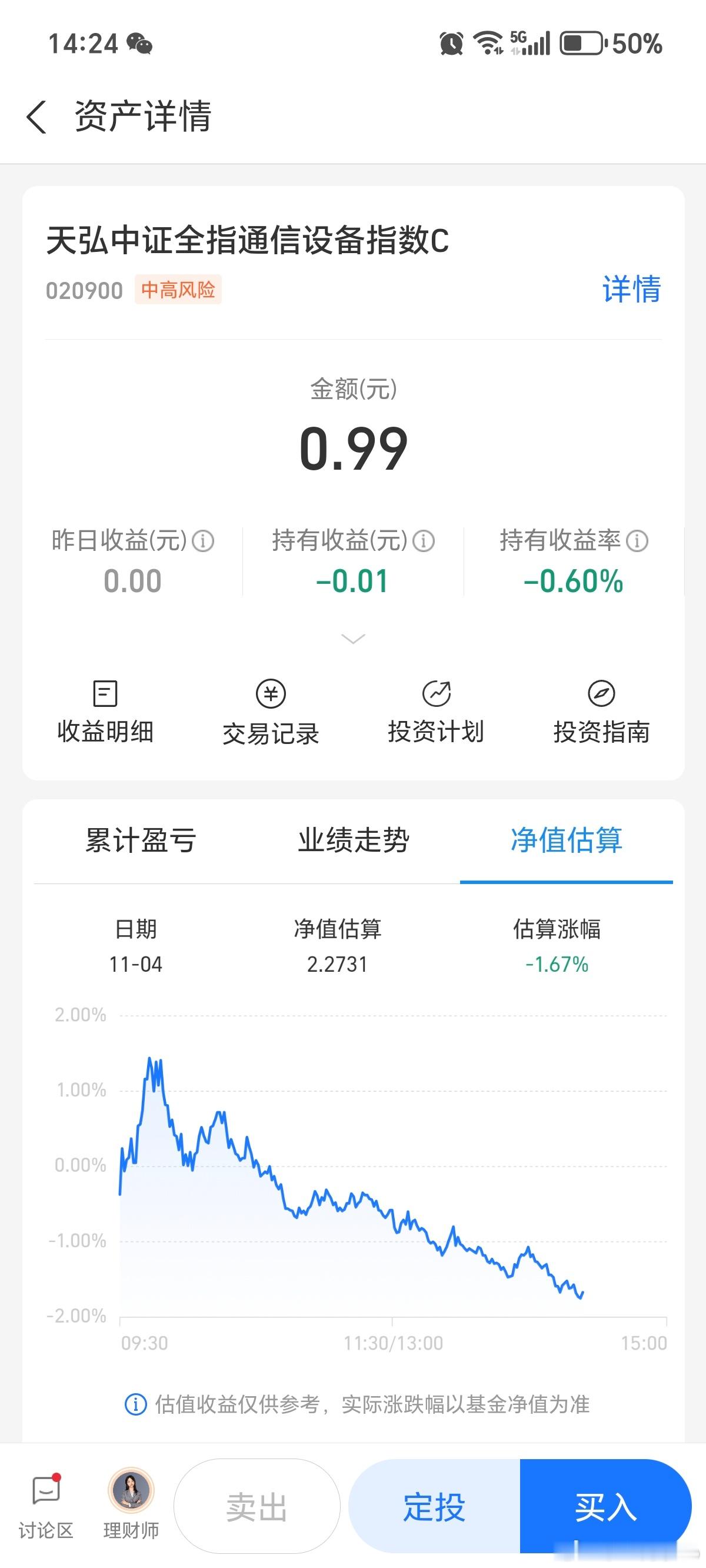This screenshot has width=706, height=1568.
Task: Open 投资计划 investment plan
Action: coord(437,712)
